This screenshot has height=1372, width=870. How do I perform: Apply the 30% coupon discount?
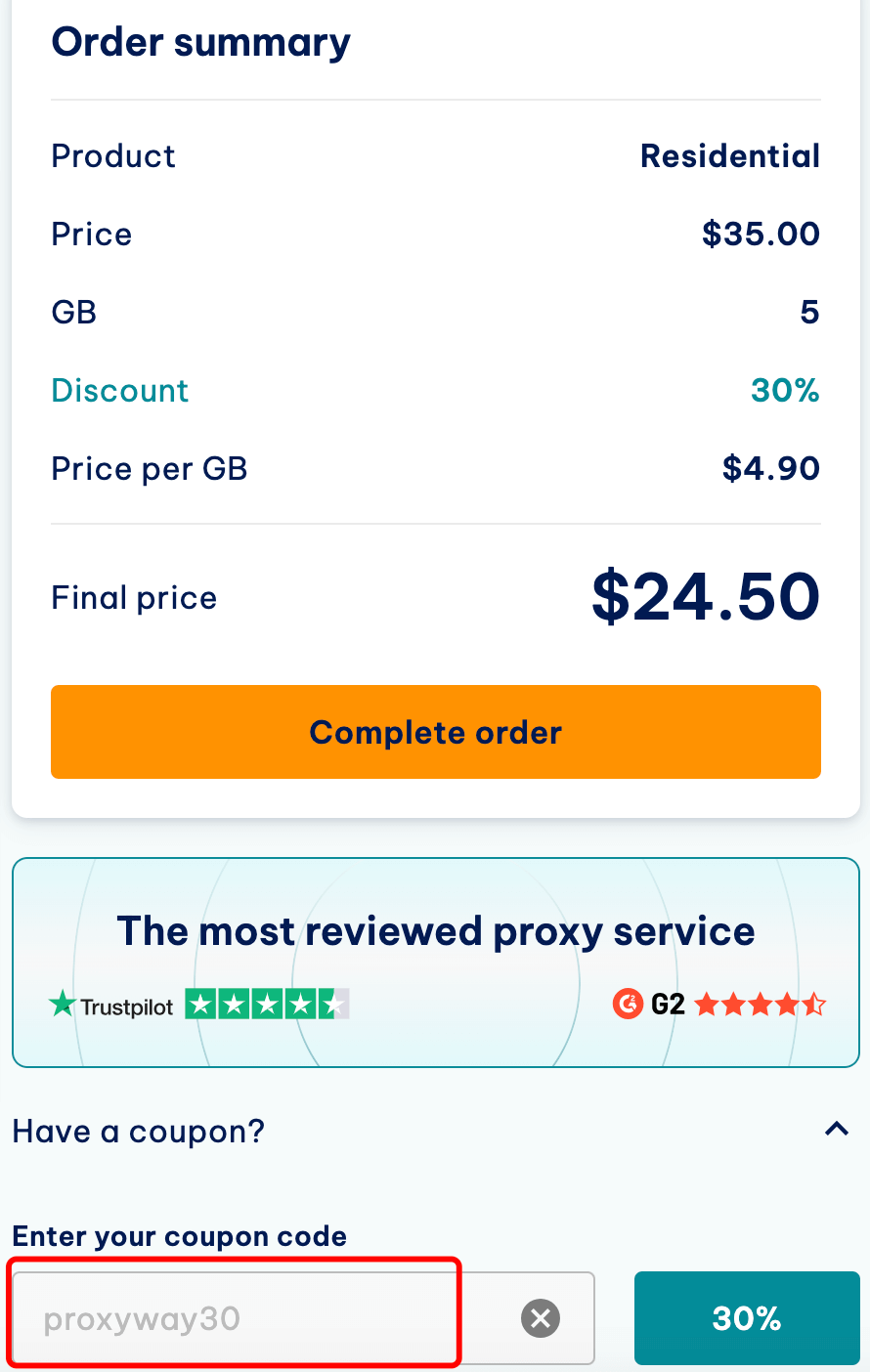point(746,1318)
